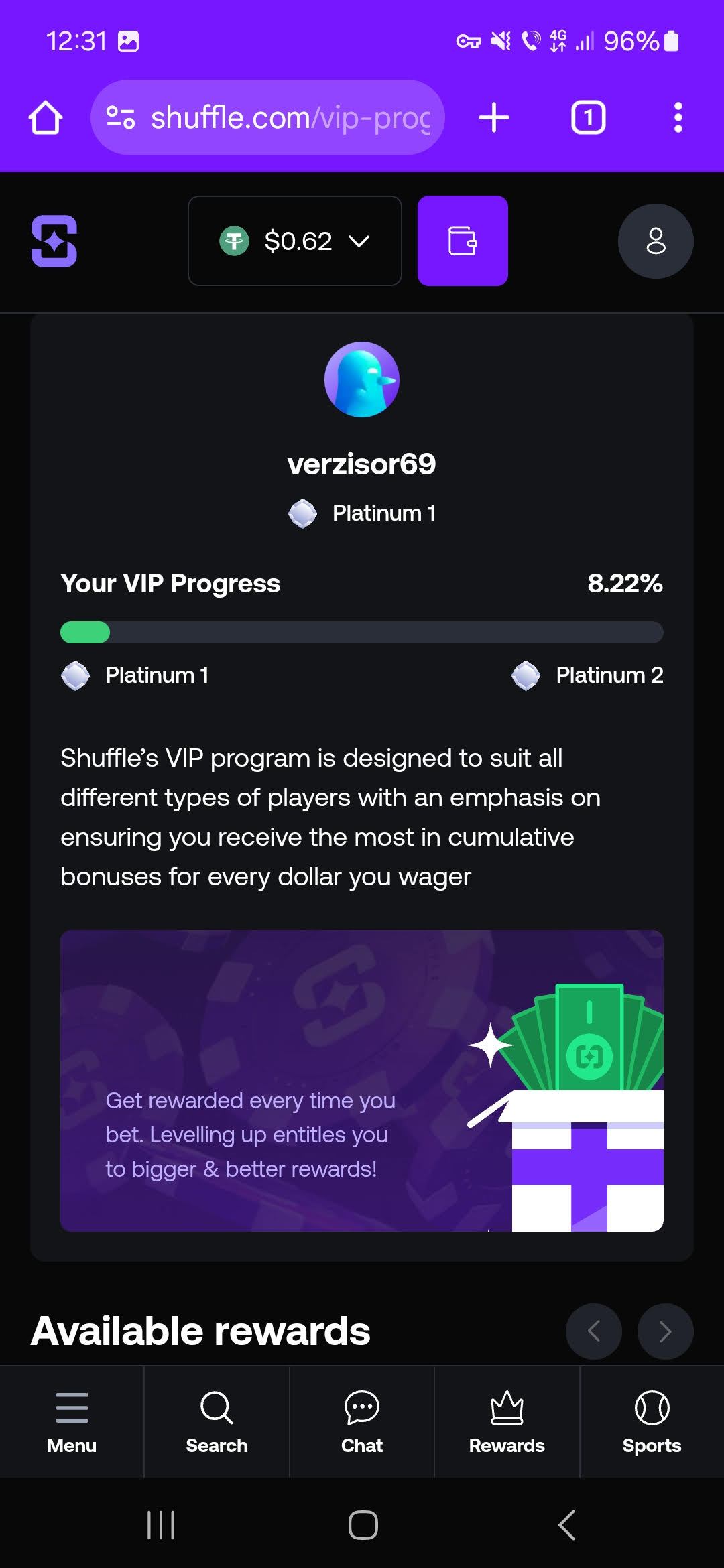Go to the Rewards tab
The height and width of the screenshot is (1568, 724).
[x=507, y=1422]
